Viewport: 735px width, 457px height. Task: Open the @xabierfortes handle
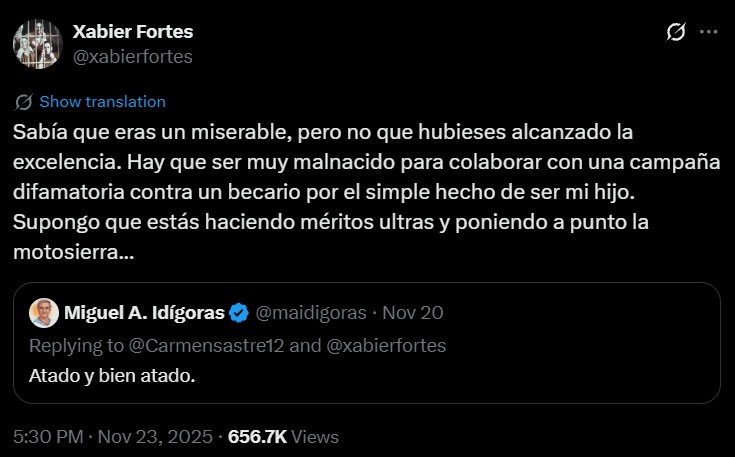coord(132,56)
